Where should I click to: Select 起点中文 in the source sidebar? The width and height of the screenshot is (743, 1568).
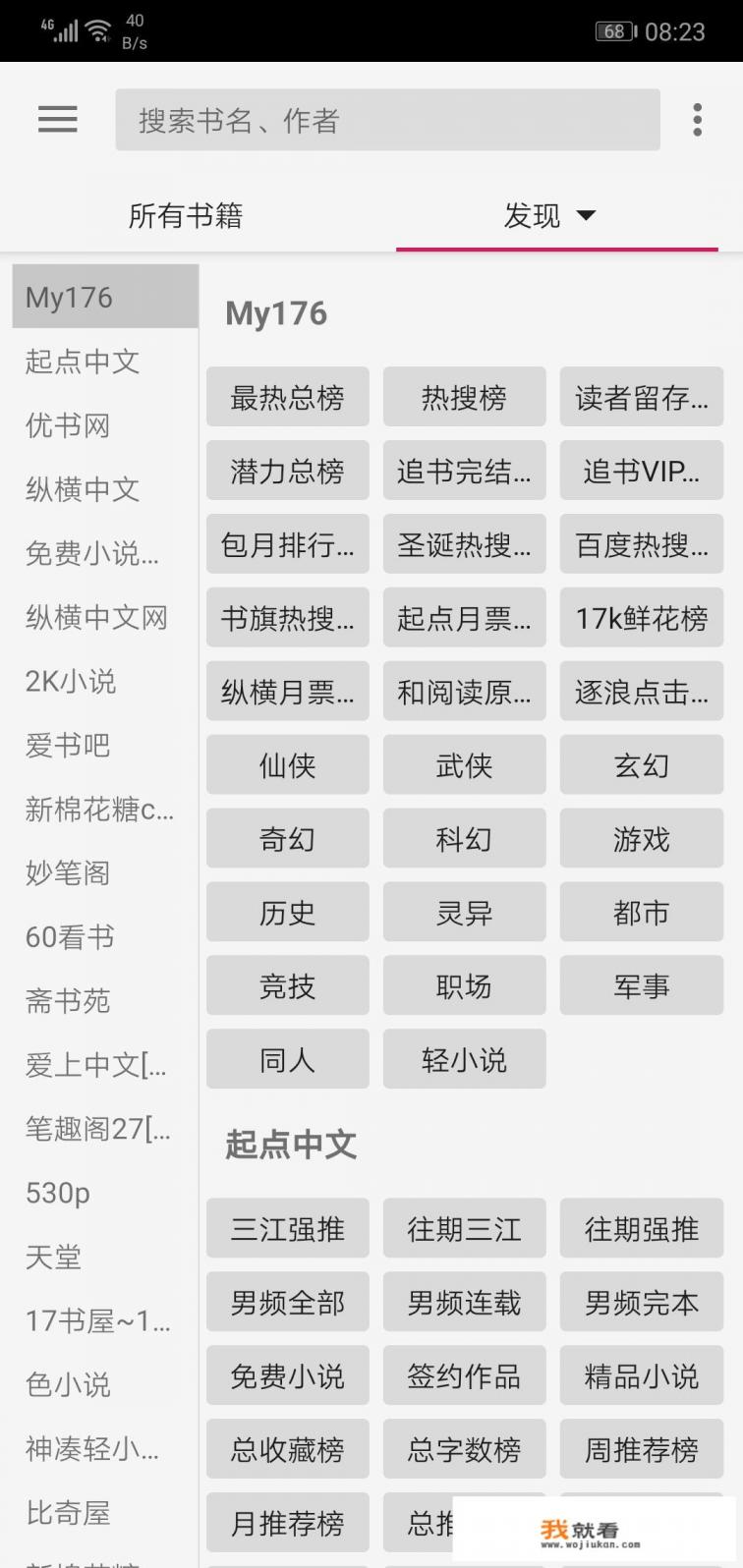click(x=83, y=362)
